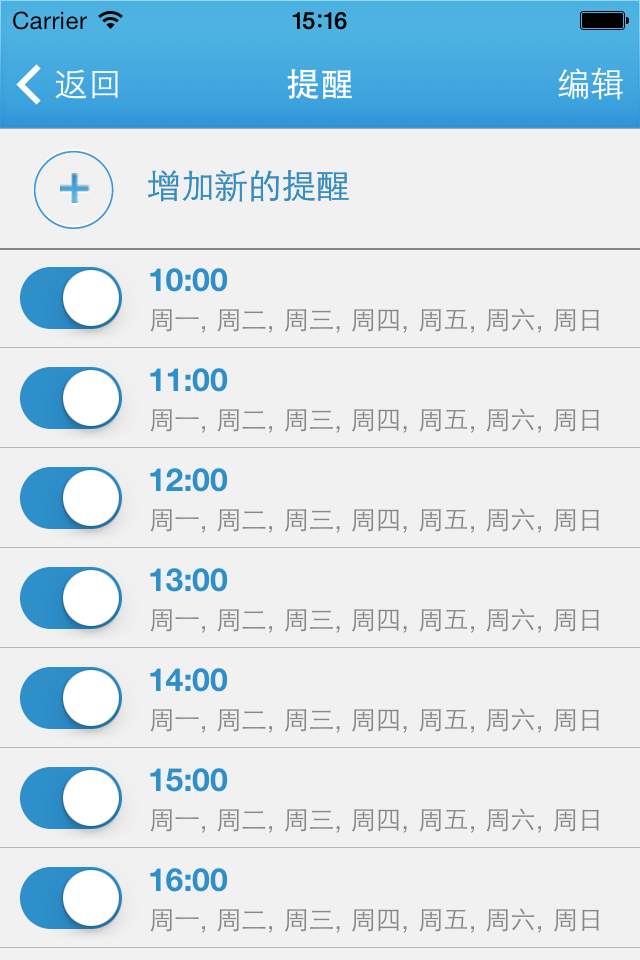Tap 编辑 to edit reminders
This screenshot has width=640, height=960.
click(590, 85)
